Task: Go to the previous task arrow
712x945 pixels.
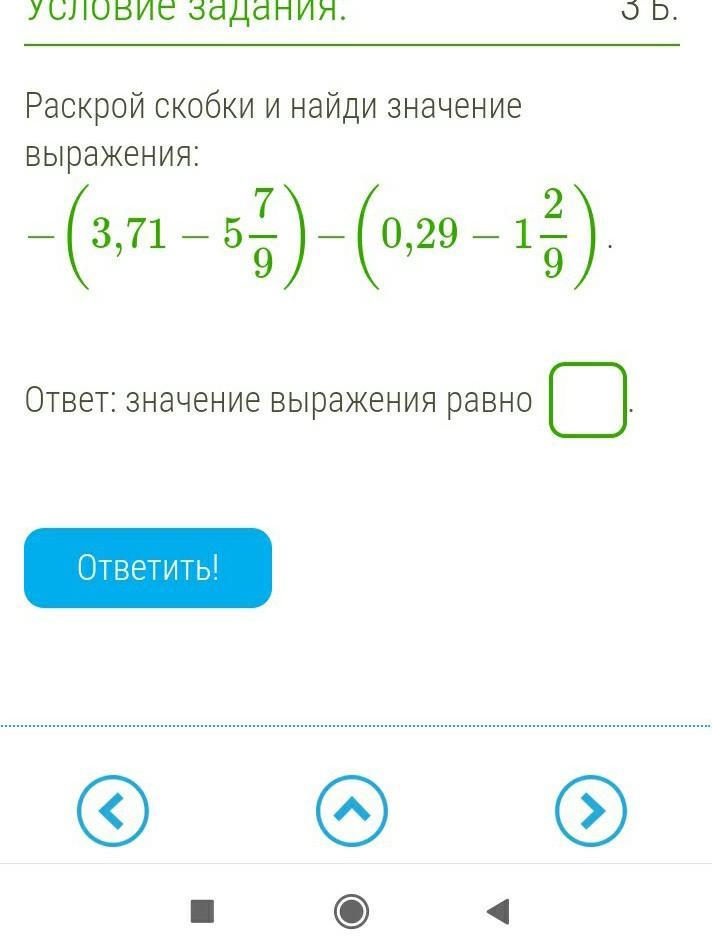Action: pyautogui.click(x=113, y=810)
